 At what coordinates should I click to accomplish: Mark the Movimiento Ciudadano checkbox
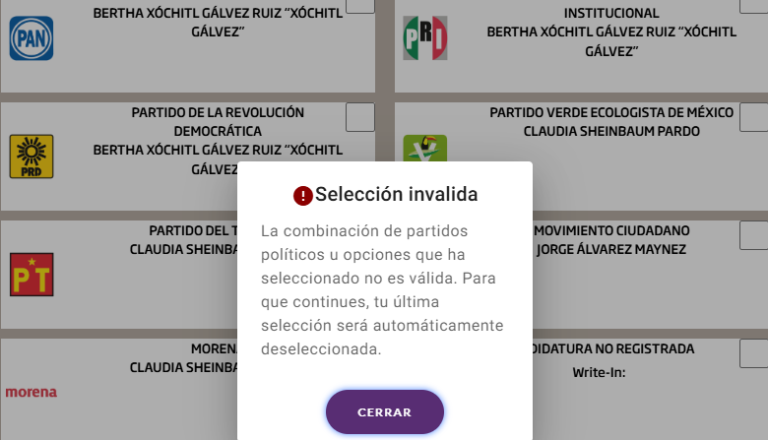coord(754,235)
